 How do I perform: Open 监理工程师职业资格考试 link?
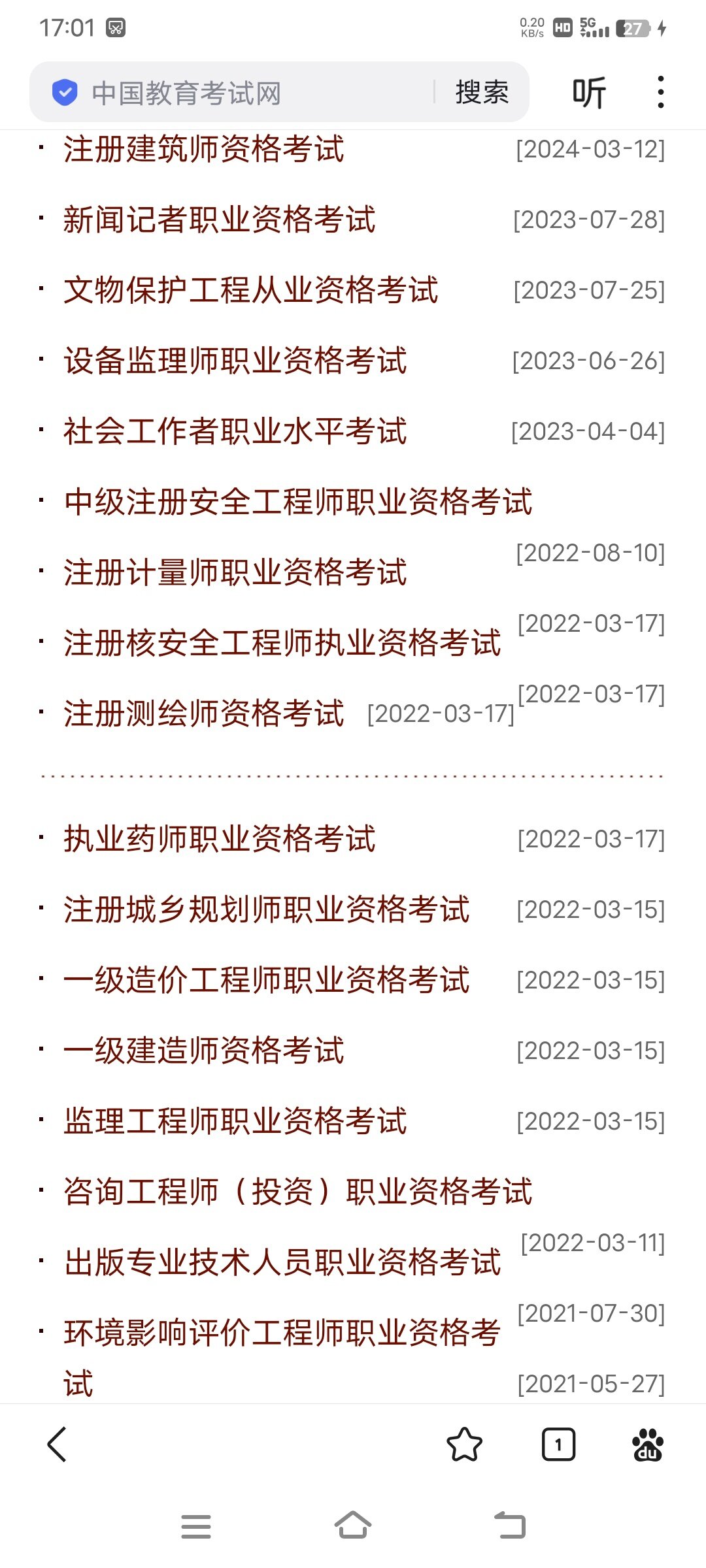point(235,1121)
